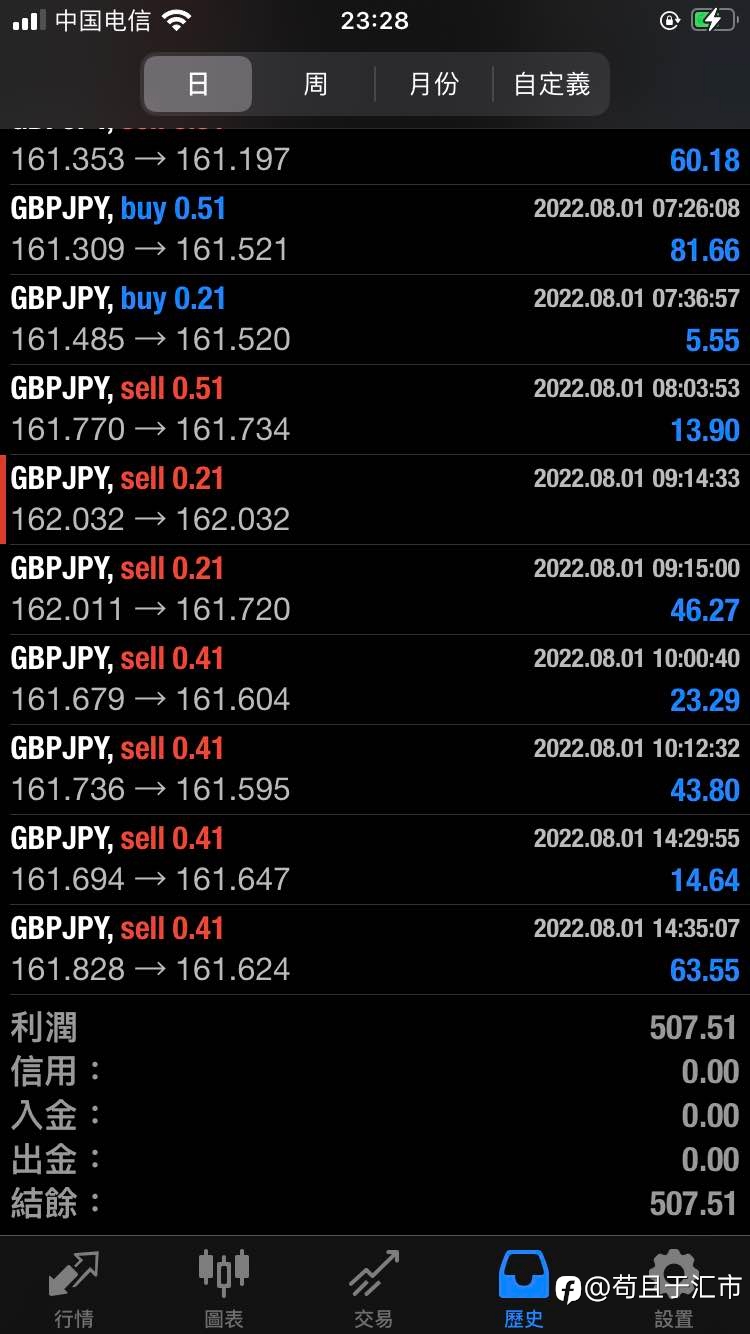The image size is (750, 1334).
Task: Expand the buy 0.51 trade at 07:26:08
Action: pos(375,230)
